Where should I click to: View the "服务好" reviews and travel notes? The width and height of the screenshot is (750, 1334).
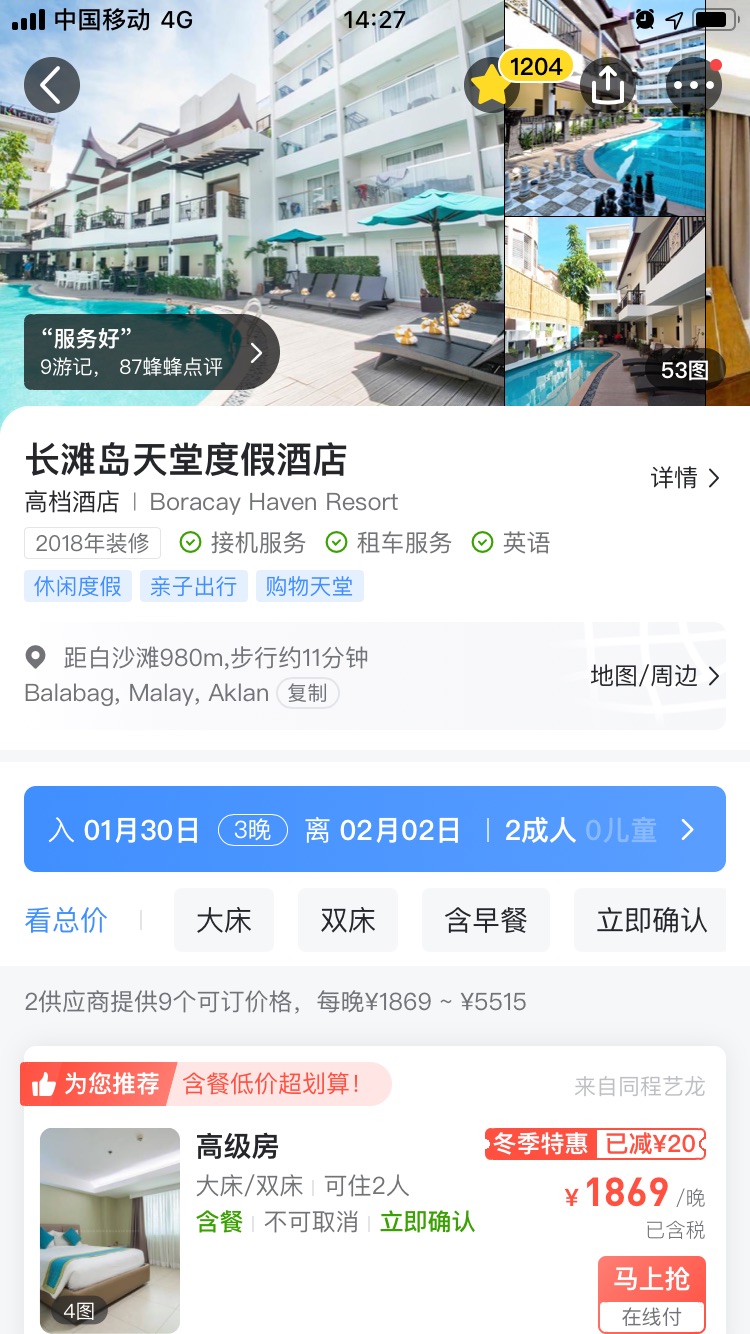[x=151, y=352]
